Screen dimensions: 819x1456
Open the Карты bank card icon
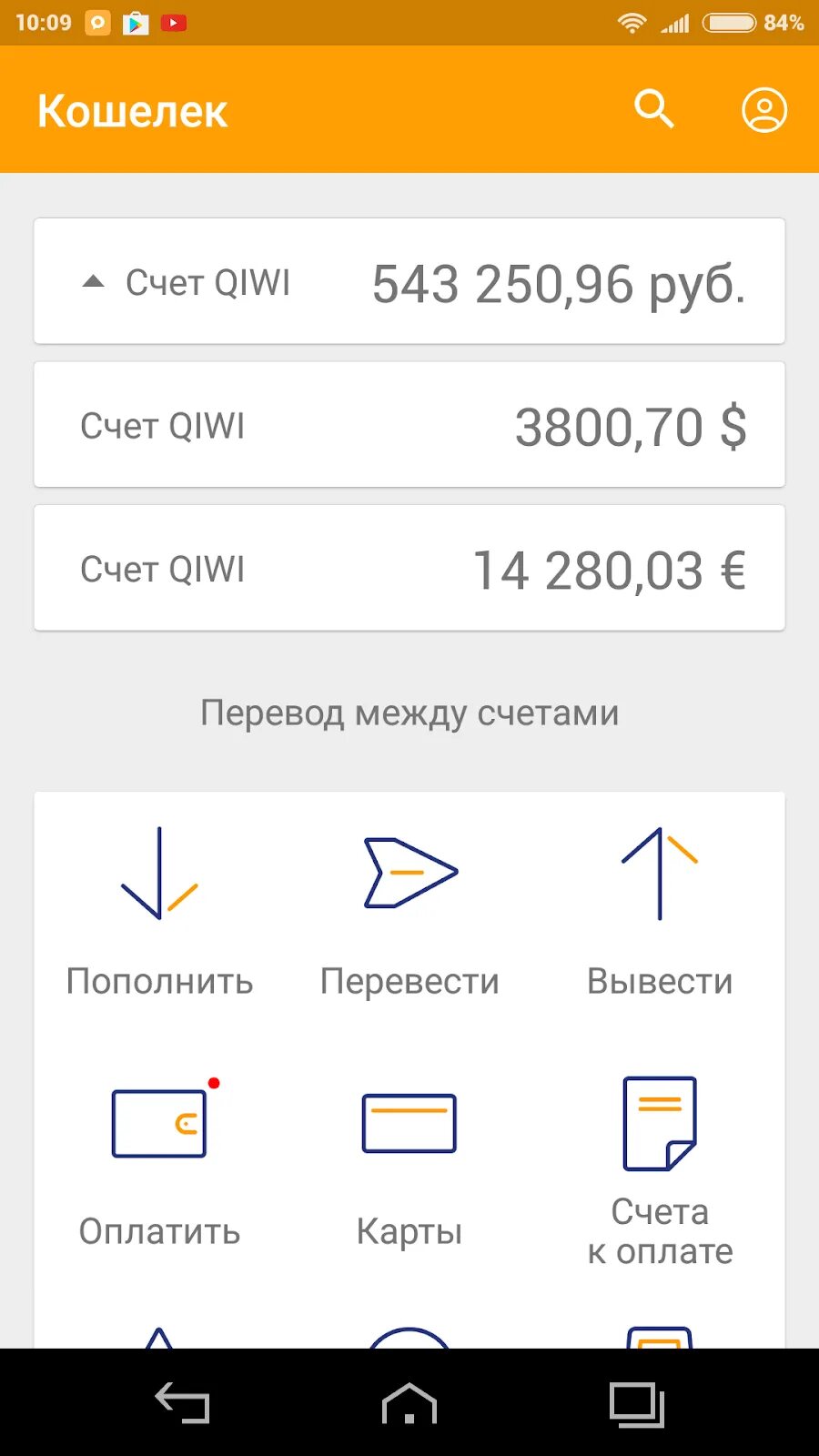[x=409, y=1122]
